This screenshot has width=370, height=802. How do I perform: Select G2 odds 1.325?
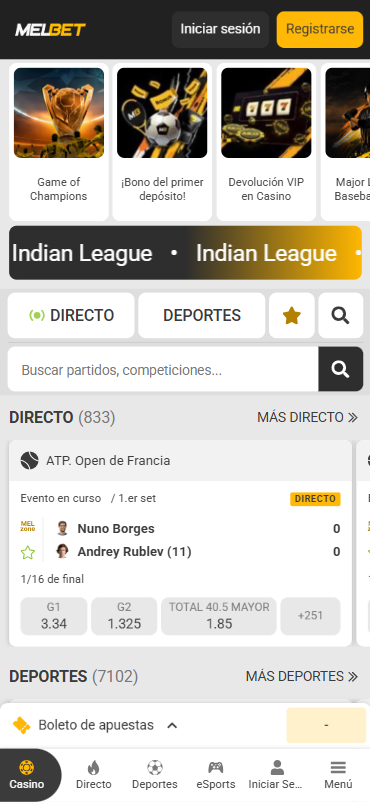tap(124, 616)
